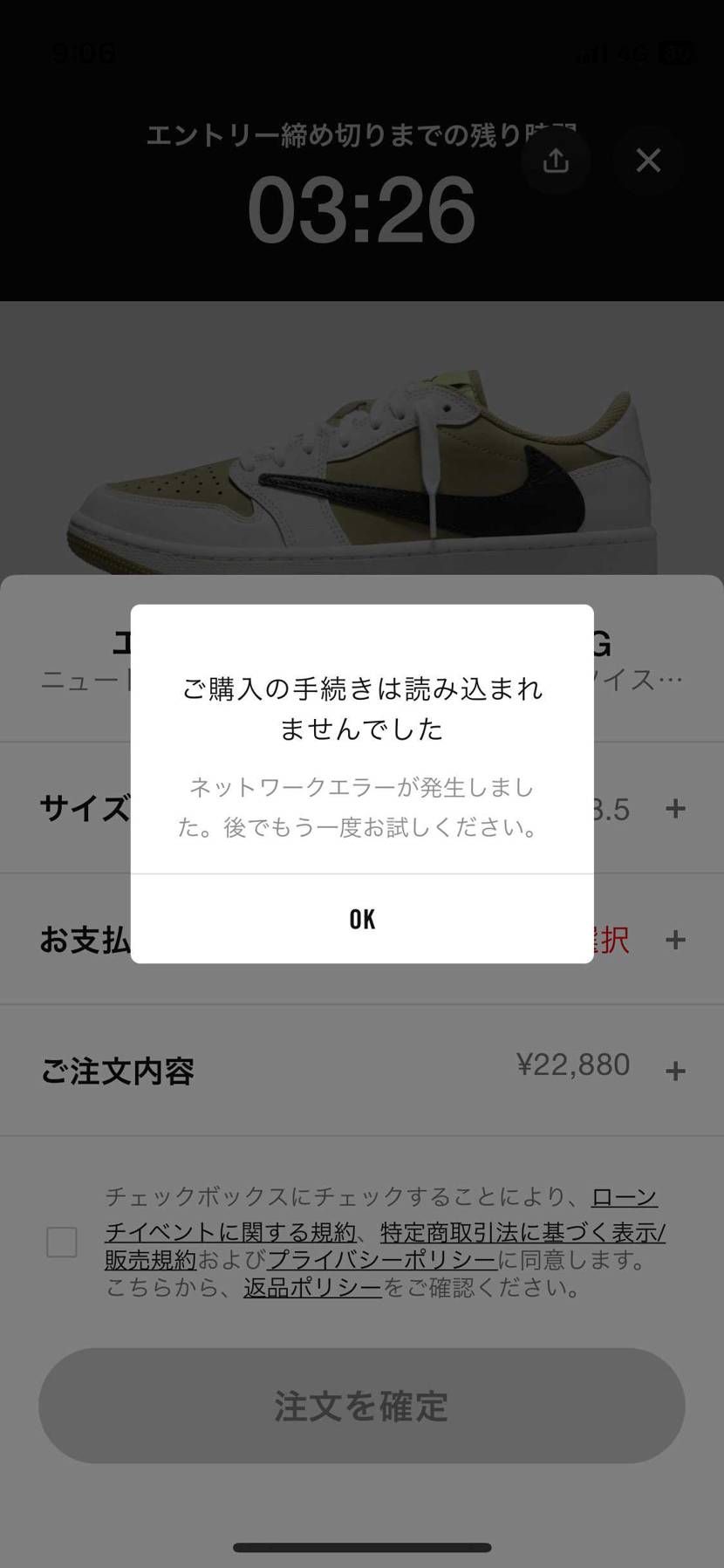724x1568 pixels.
Task: Expand the お支払い payment section
Action: (676, 941)
